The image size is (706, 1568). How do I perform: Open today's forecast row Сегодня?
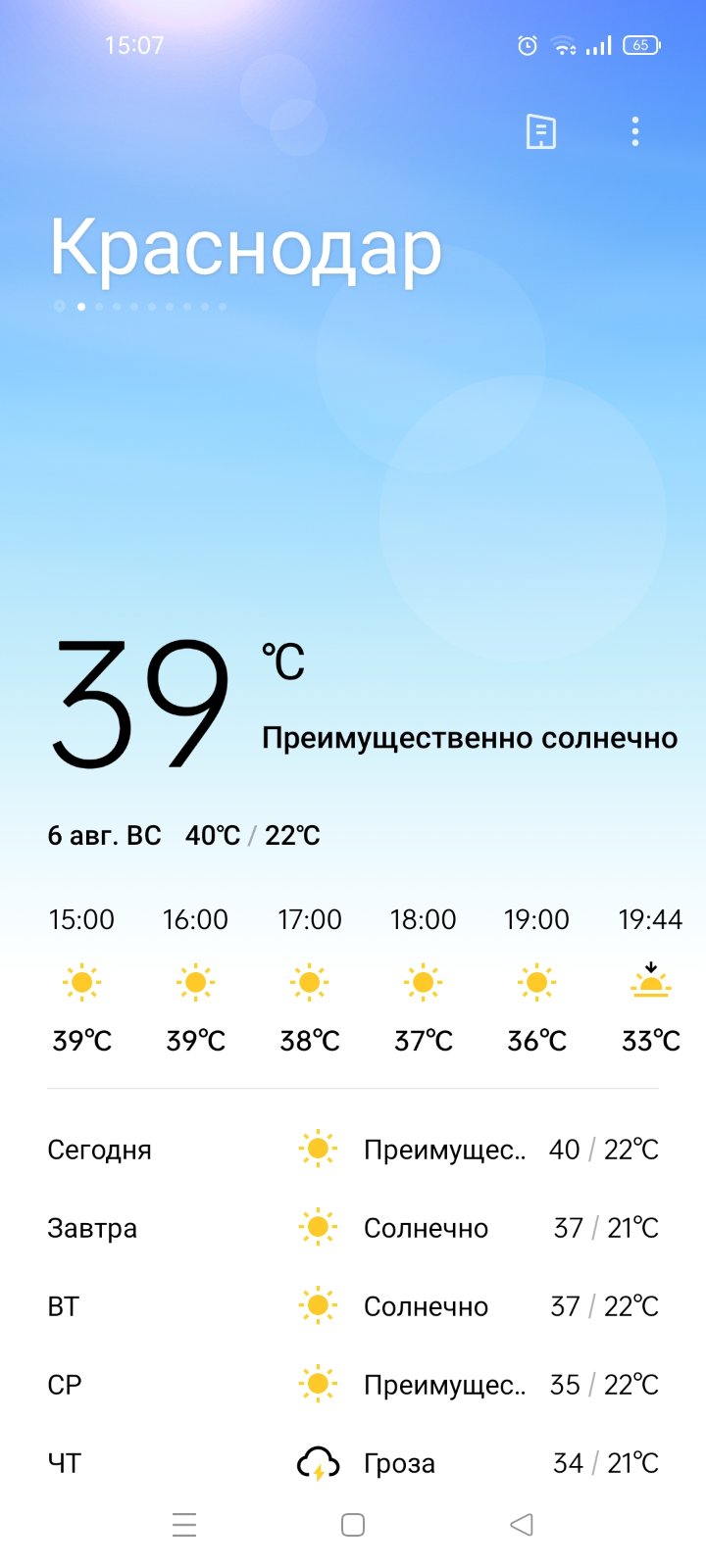pos(353,1149)
